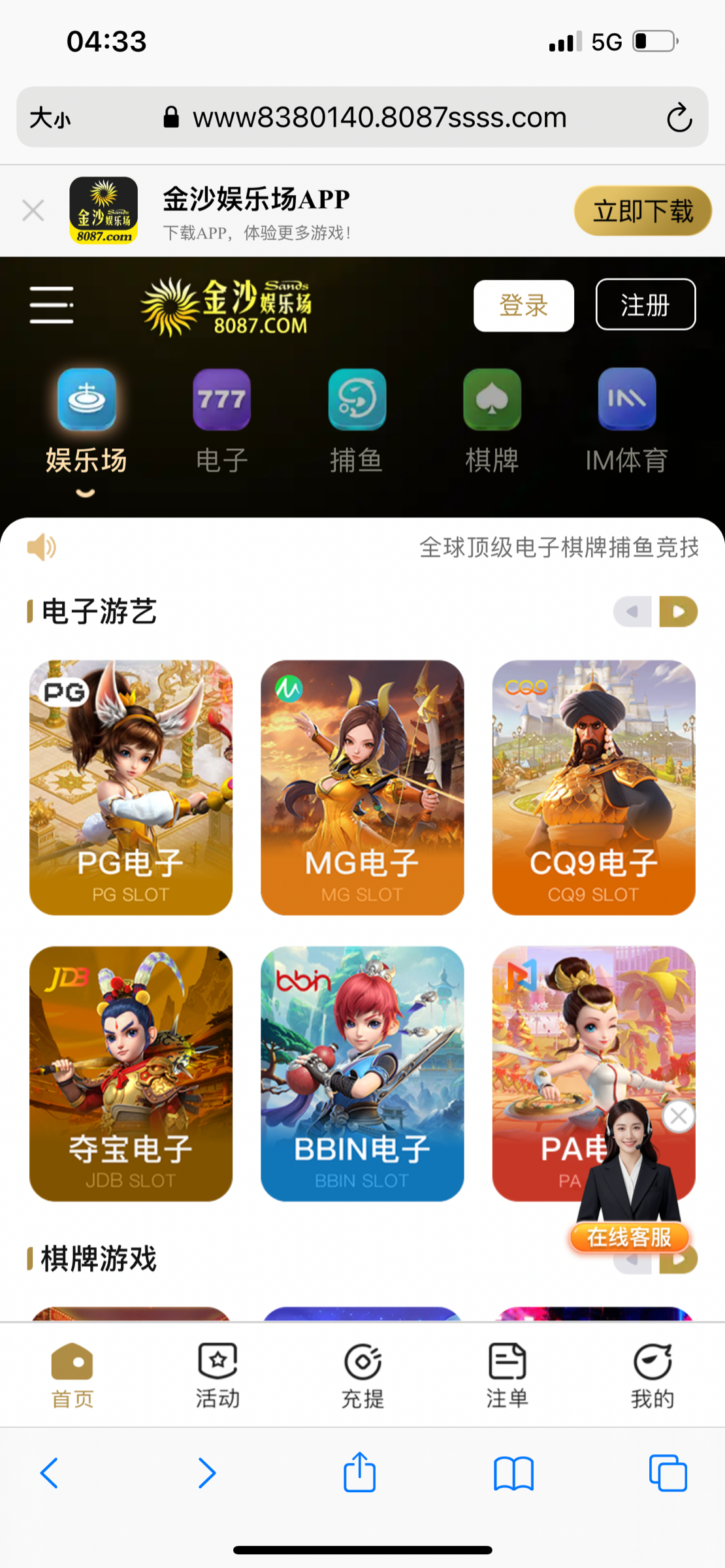Show next 电子游艺 games with right arrow
Image resolution: width=725 pixels, height=1568 pixels.
678,612
